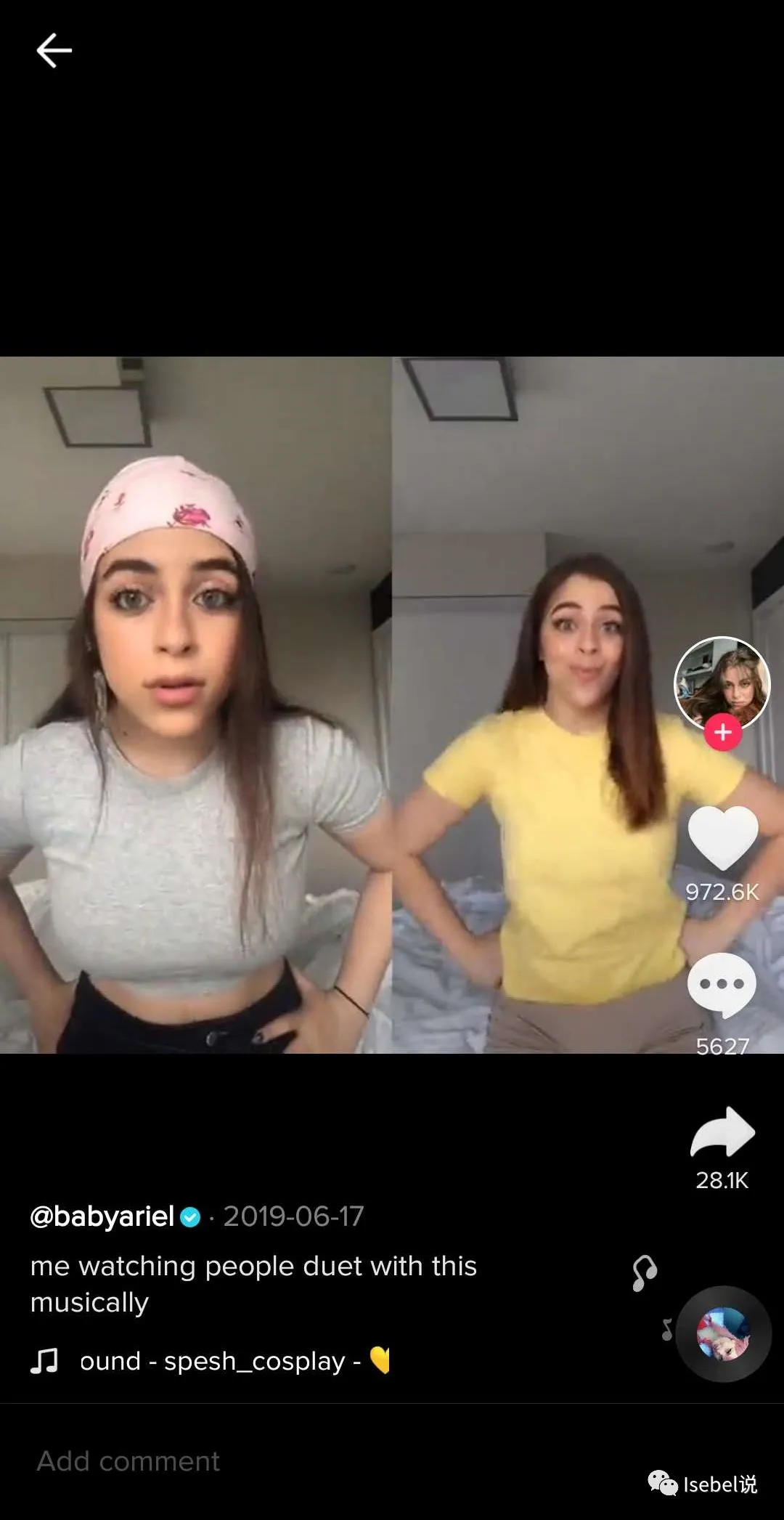Share this video with the arrow icon
Image resolution: width=784 pixels, height=1520 pixels.
(722, 1133)
